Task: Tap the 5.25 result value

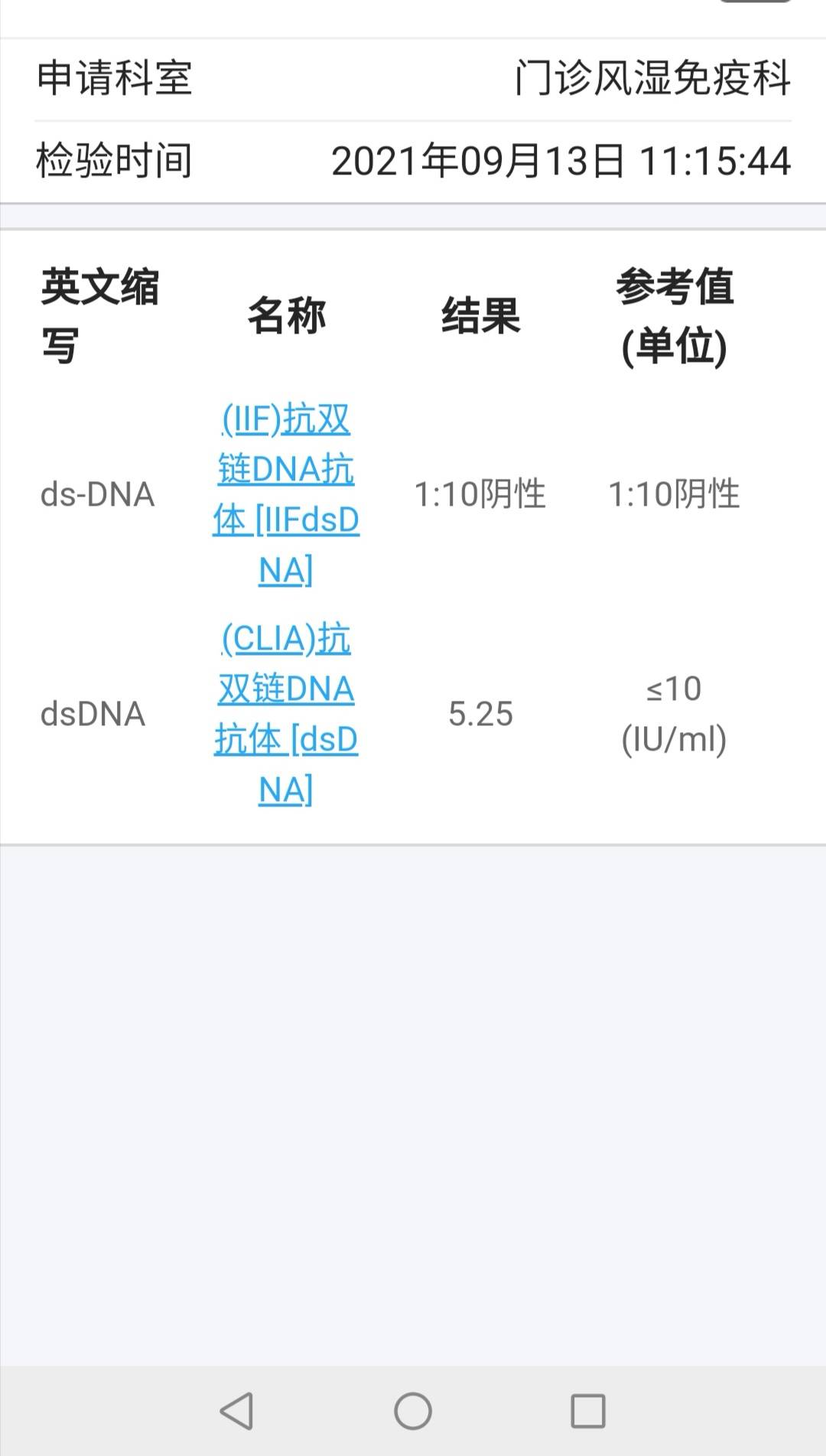Action: (x=480, y=715)
